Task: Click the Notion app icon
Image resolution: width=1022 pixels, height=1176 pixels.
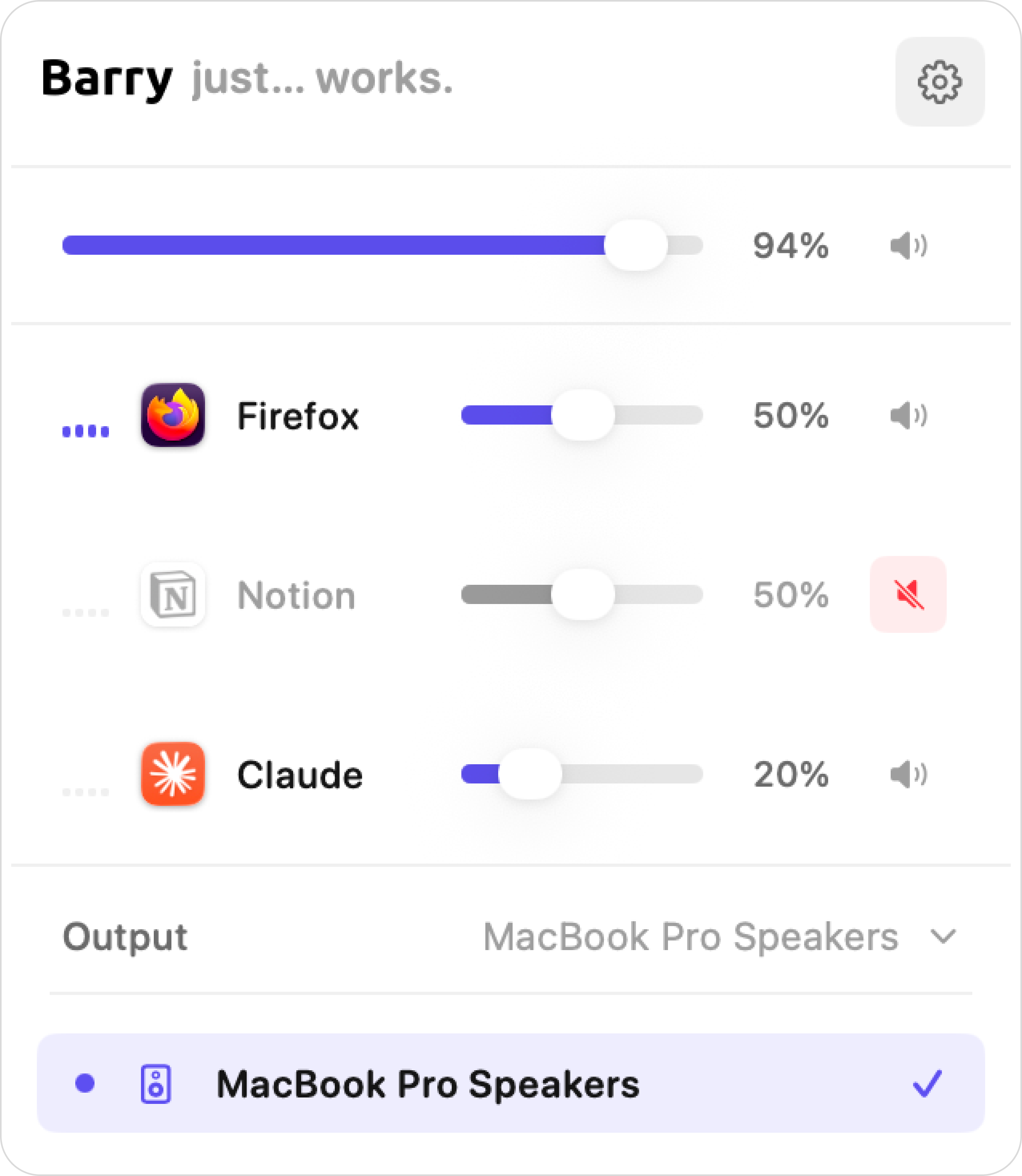Action: coord(173,595)
